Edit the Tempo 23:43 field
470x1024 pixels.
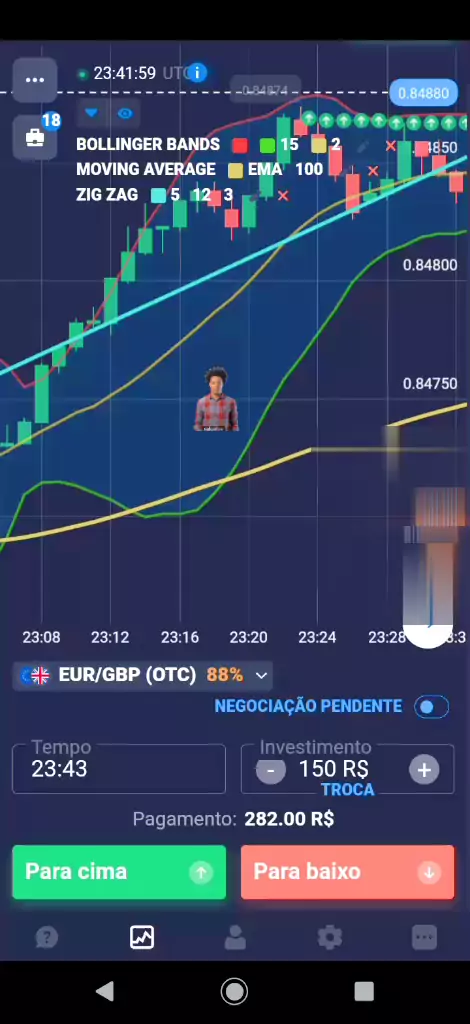(x=119, y=769)
